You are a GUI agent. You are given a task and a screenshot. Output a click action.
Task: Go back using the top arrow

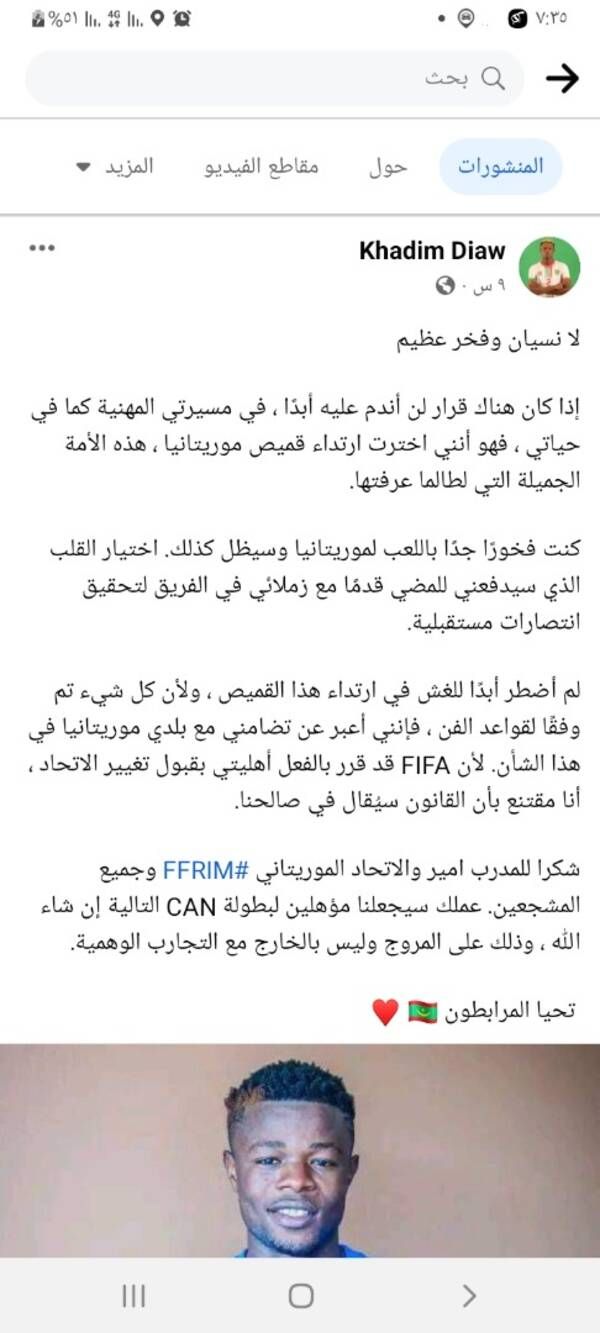click(x=562, y=79)
